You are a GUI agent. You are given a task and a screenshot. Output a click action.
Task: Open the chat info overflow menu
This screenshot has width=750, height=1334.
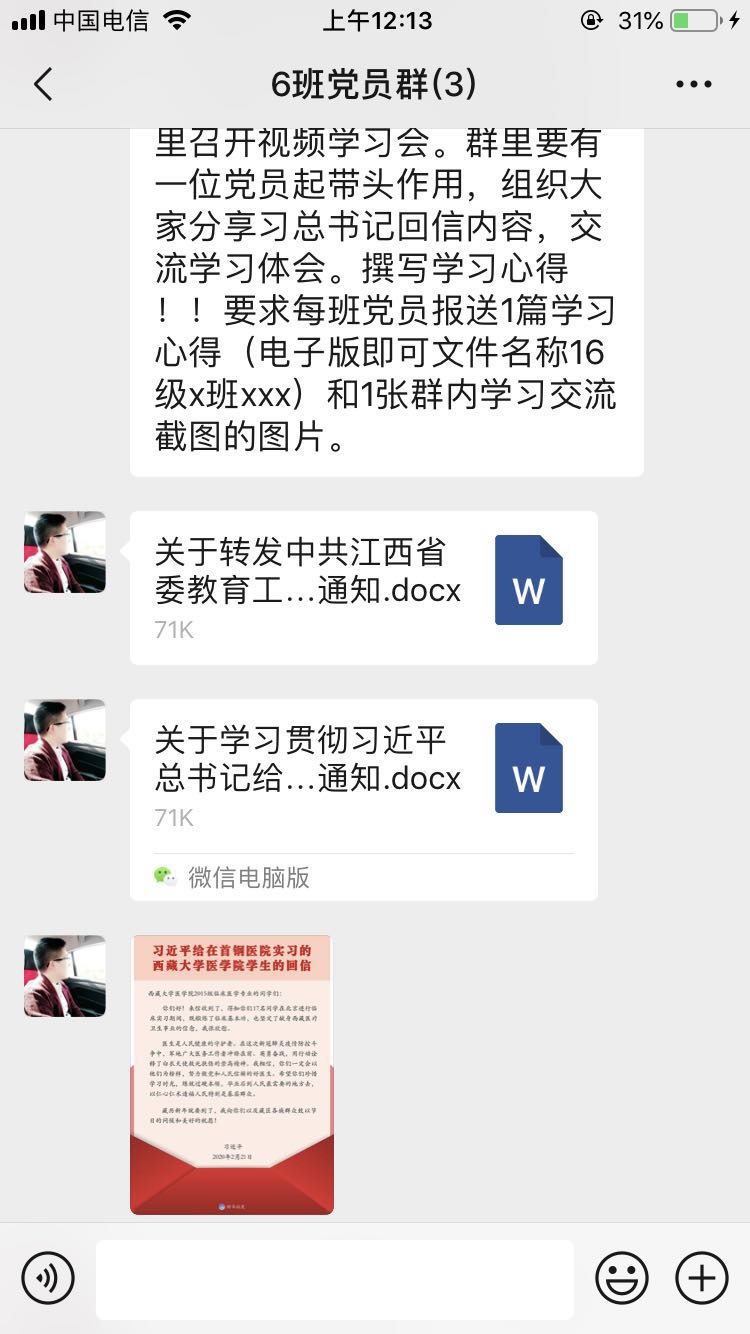coord(693,85)
